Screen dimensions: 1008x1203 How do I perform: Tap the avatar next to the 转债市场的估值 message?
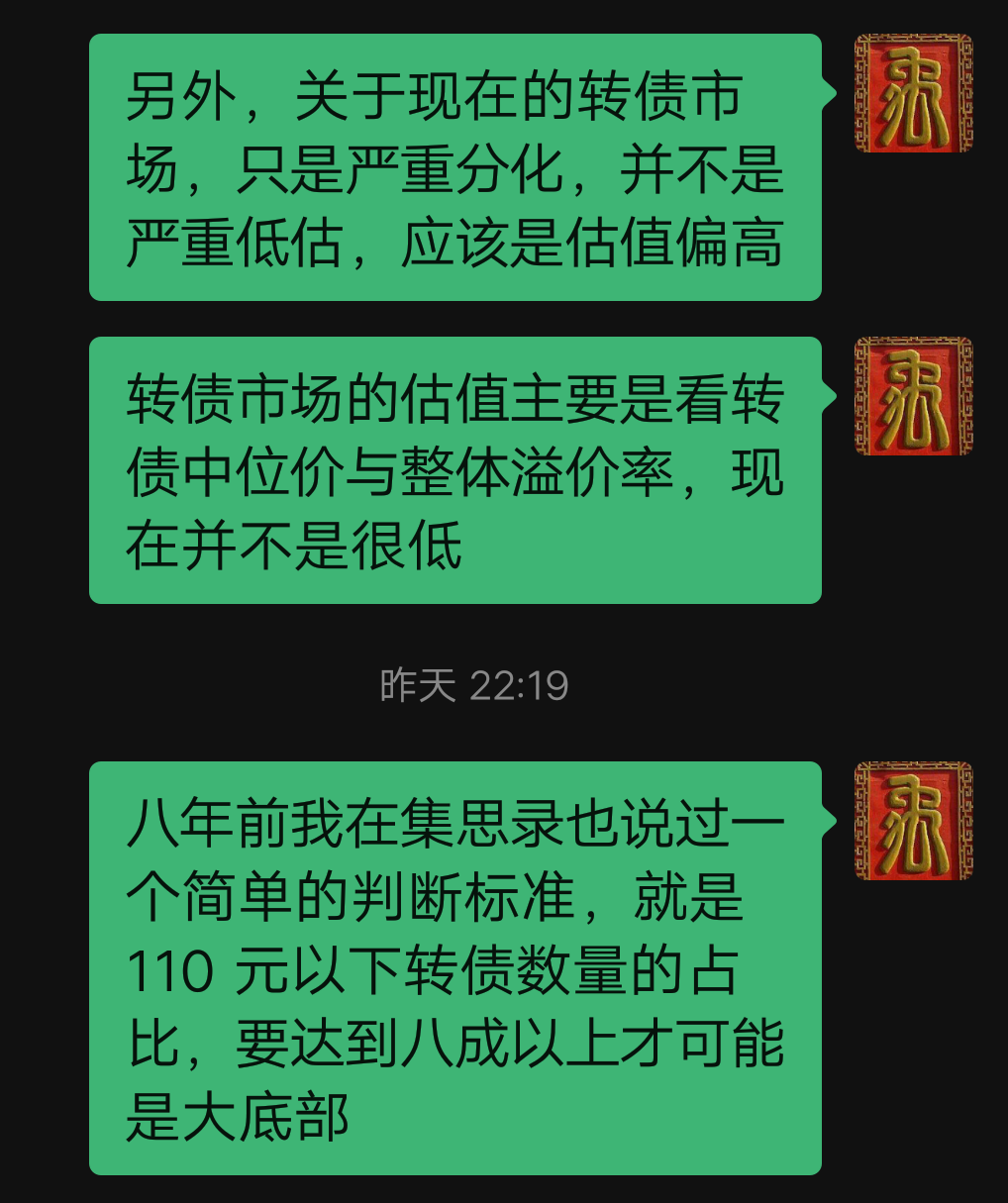point(913,396)
